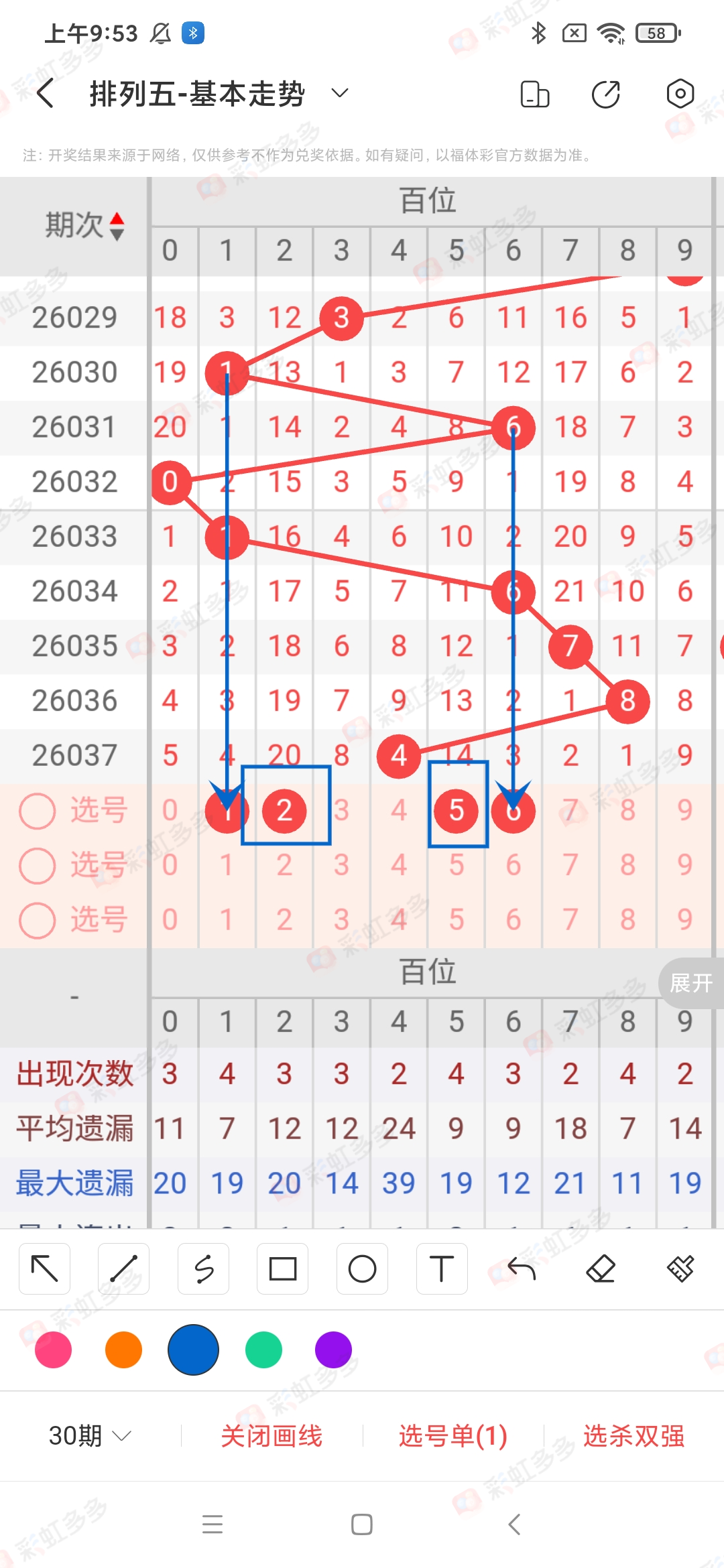Tap the screenshot capture icon at top right

680,94
